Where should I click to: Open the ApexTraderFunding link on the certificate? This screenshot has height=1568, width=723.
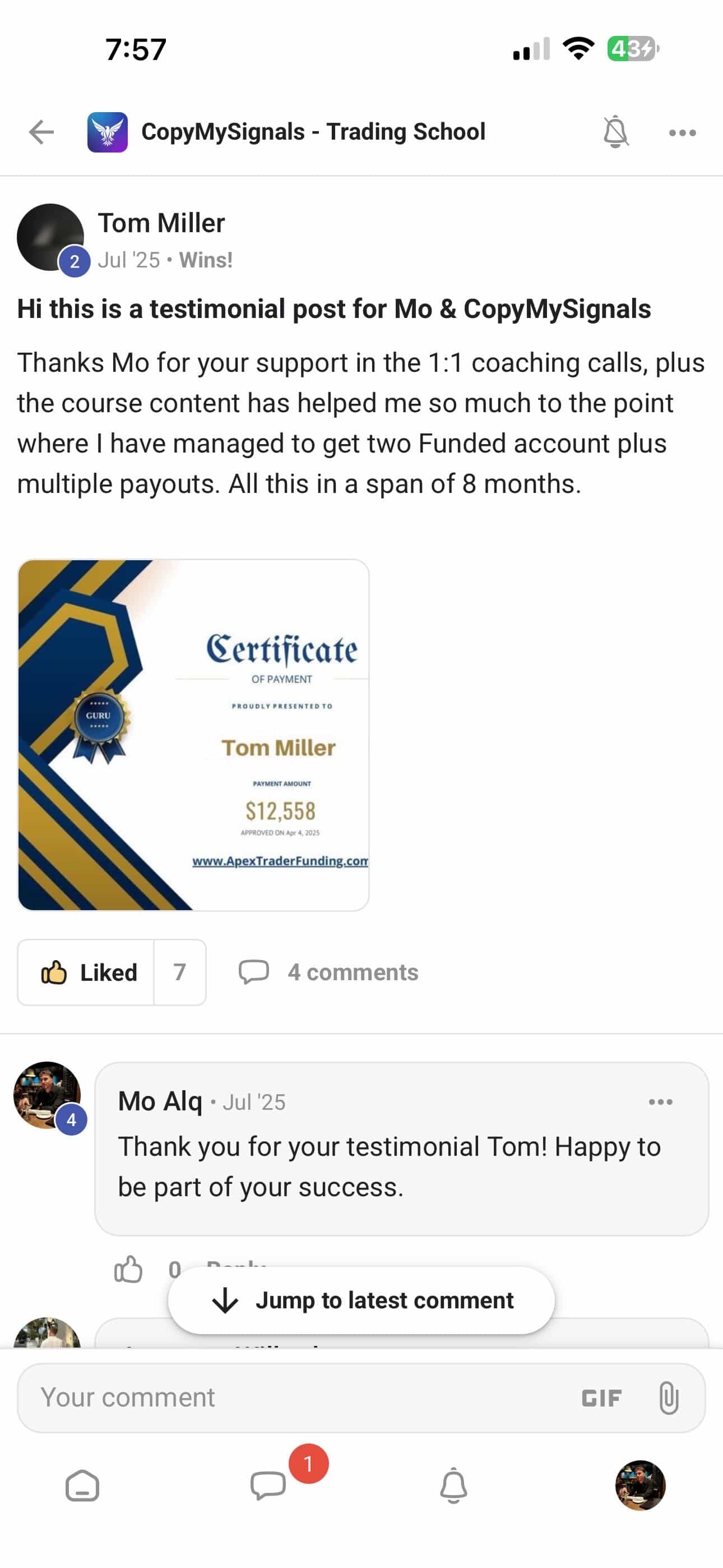tap(279, 860)
